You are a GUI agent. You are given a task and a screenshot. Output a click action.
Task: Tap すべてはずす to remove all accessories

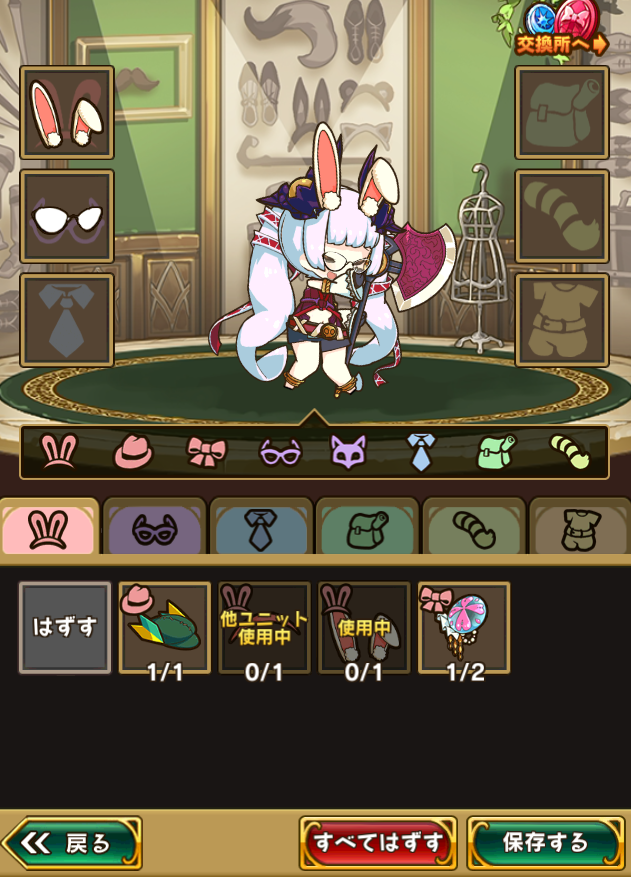(378, 843)
